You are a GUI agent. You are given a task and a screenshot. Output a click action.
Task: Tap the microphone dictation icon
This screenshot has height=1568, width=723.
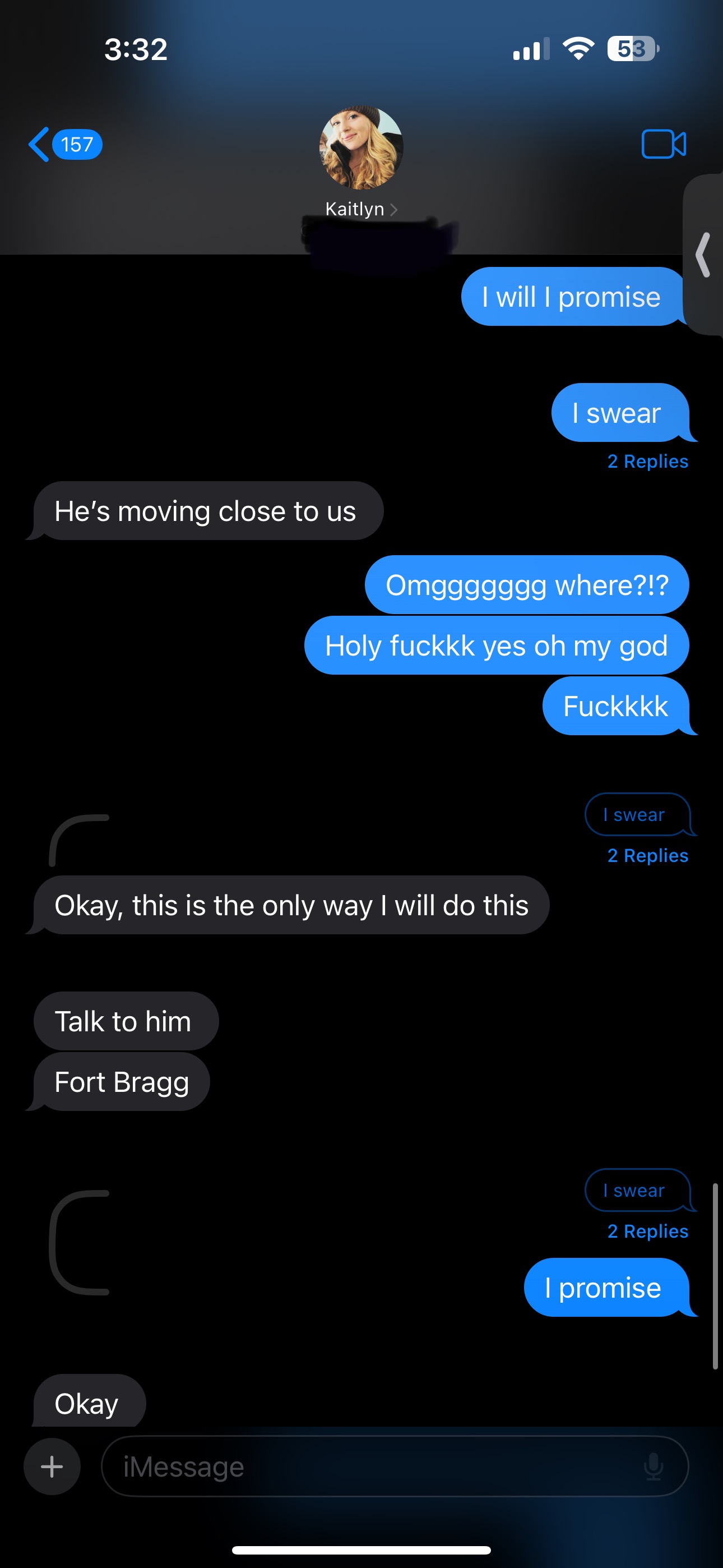coord(654,1466)
